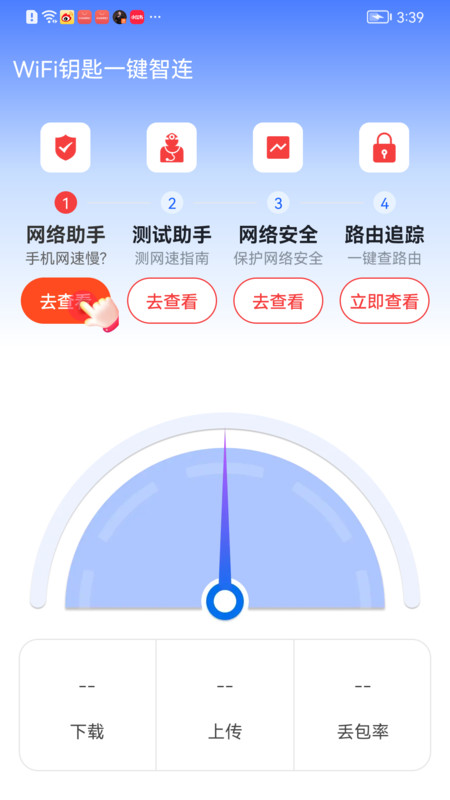
Task: Tap 去查看 under 网络安全
Action: 278,301
